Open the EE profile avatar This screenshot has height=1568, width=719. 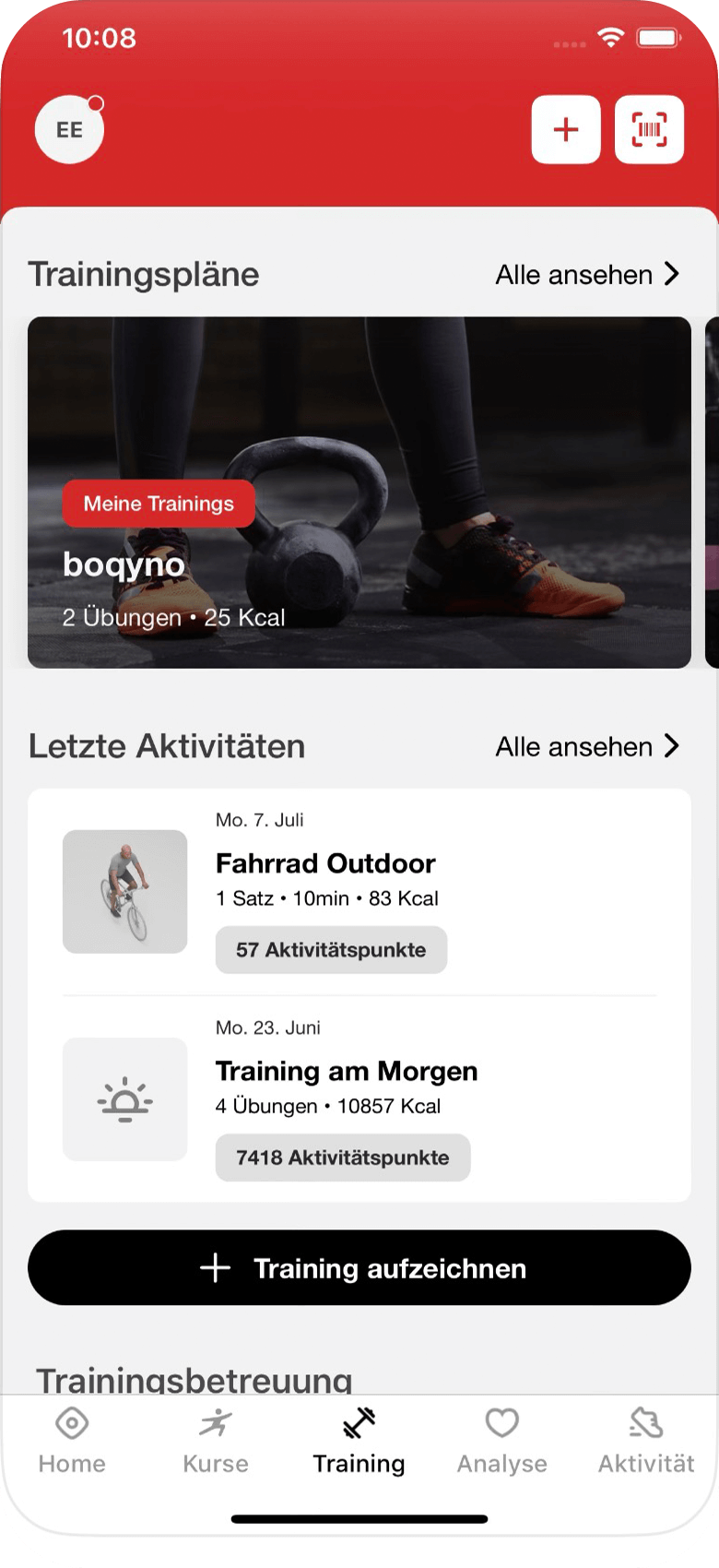[69, 130]
